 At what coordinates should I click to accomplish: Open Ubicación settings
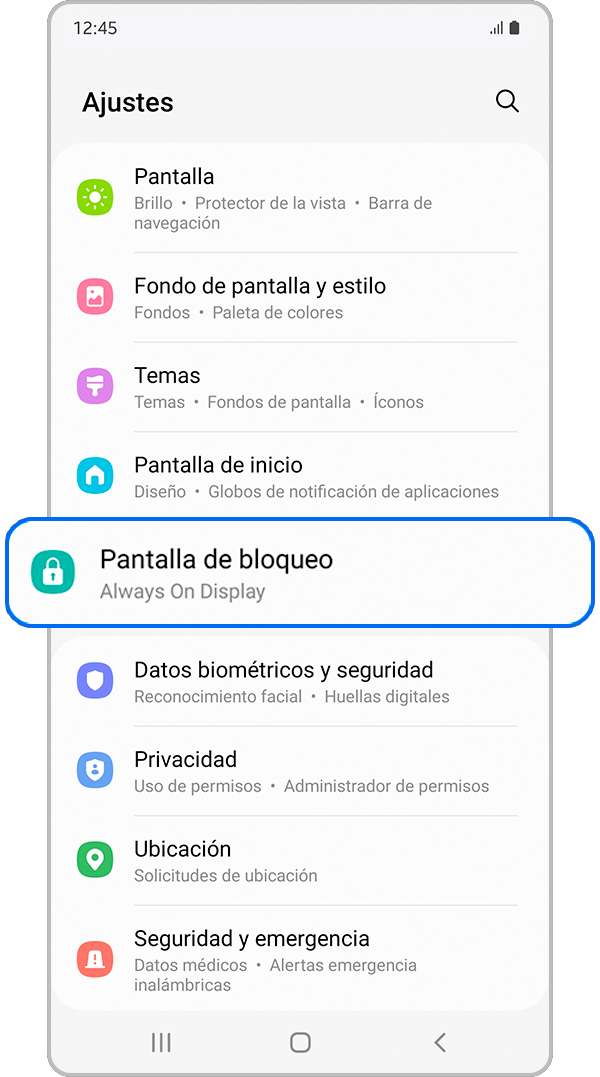pyautogui.click(x=300, y=861)
